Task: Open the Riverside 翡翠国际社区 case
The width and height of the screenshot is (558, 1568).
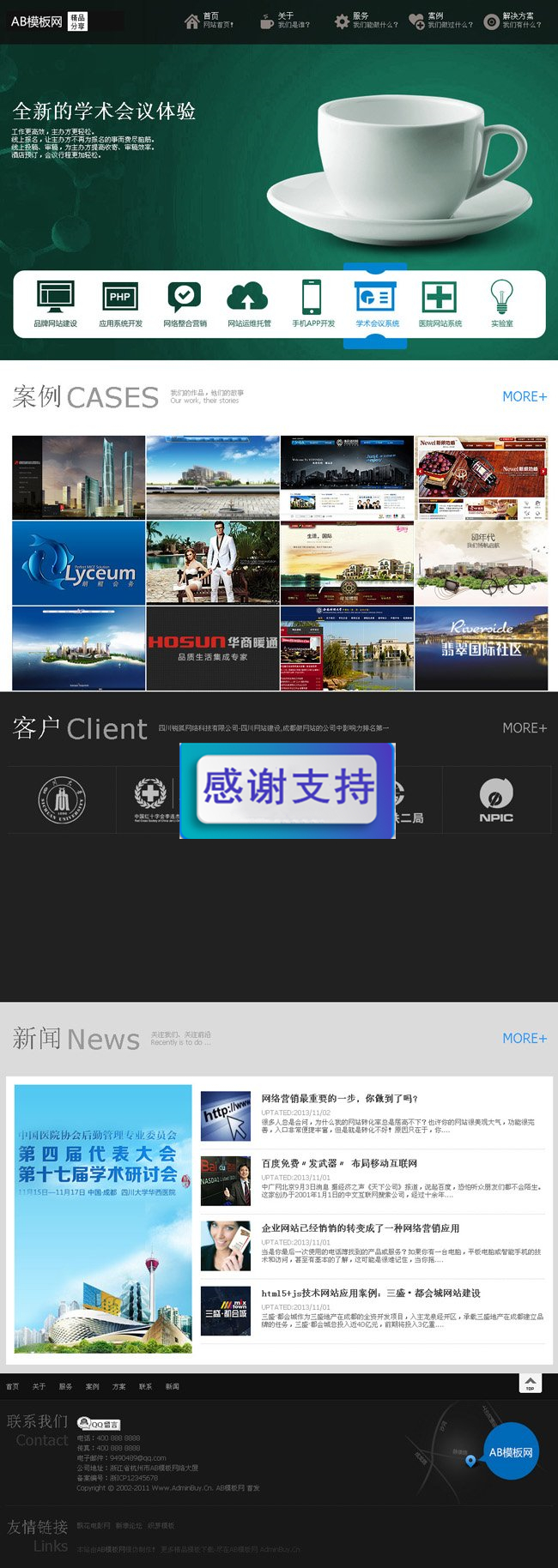Action: [481, 648]
